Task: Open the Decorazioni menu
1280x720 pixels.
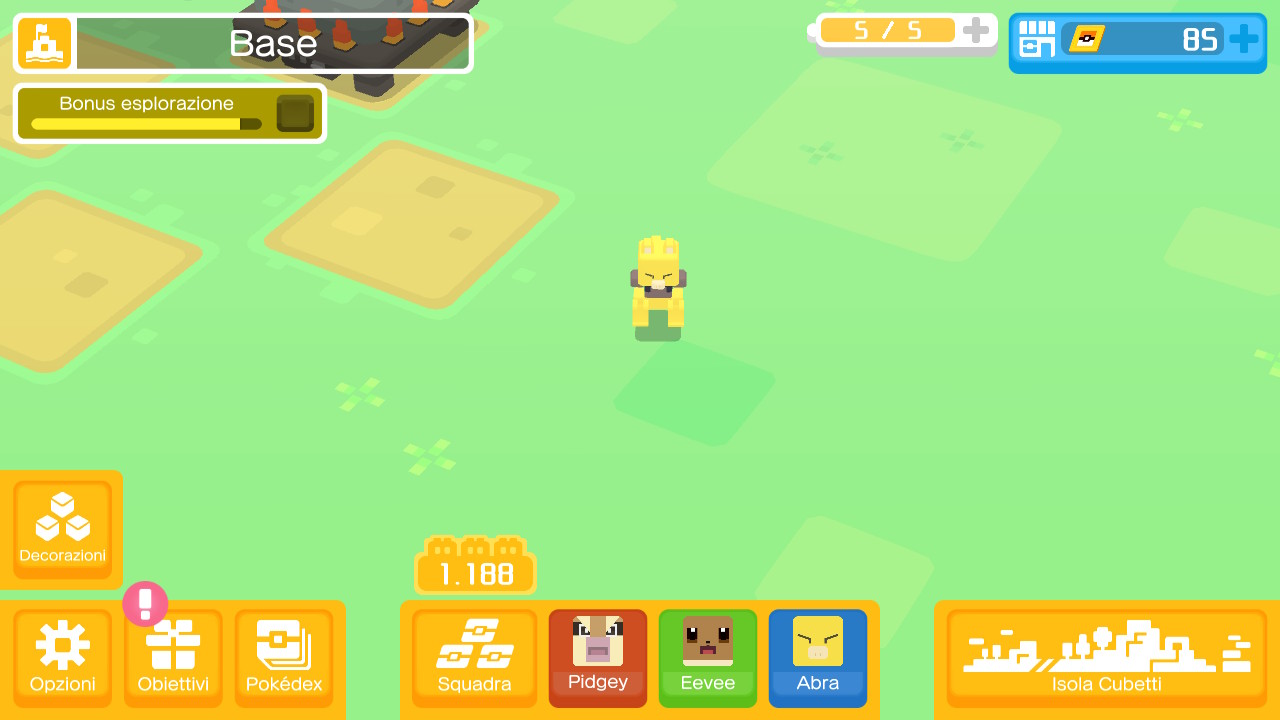Action: [62, 529]
